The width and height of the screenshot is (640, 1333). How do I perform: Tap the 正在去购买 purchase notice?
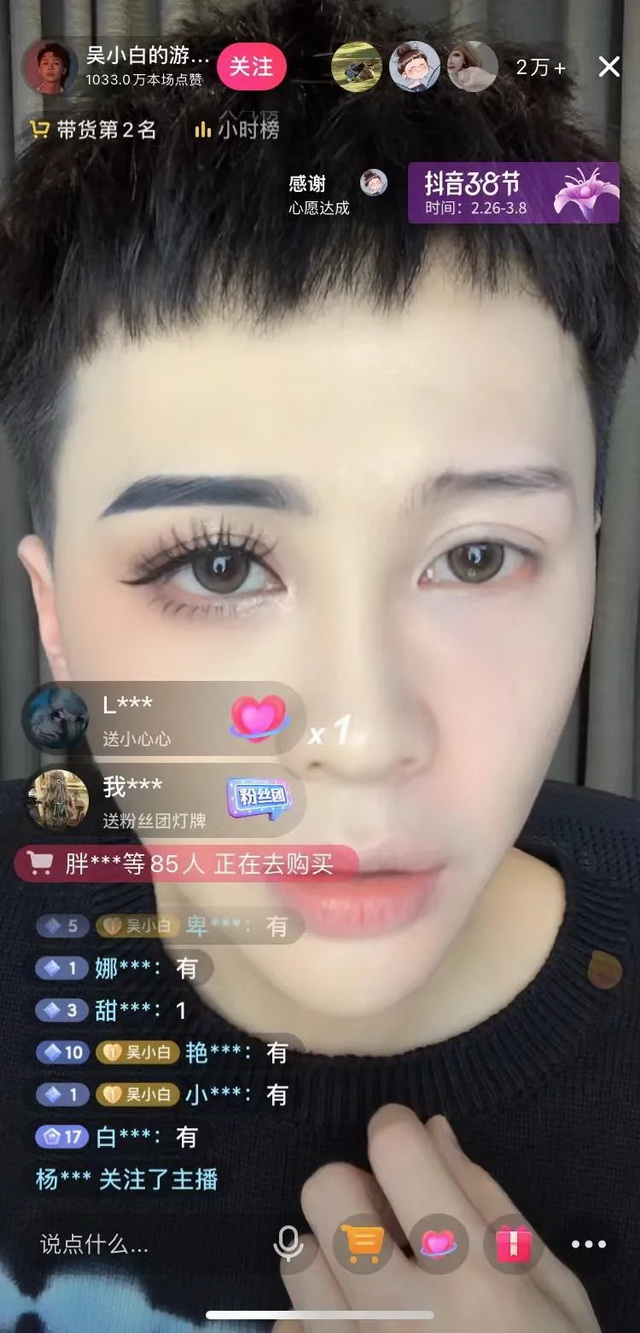pyautogui.click(x=185, y=863)
